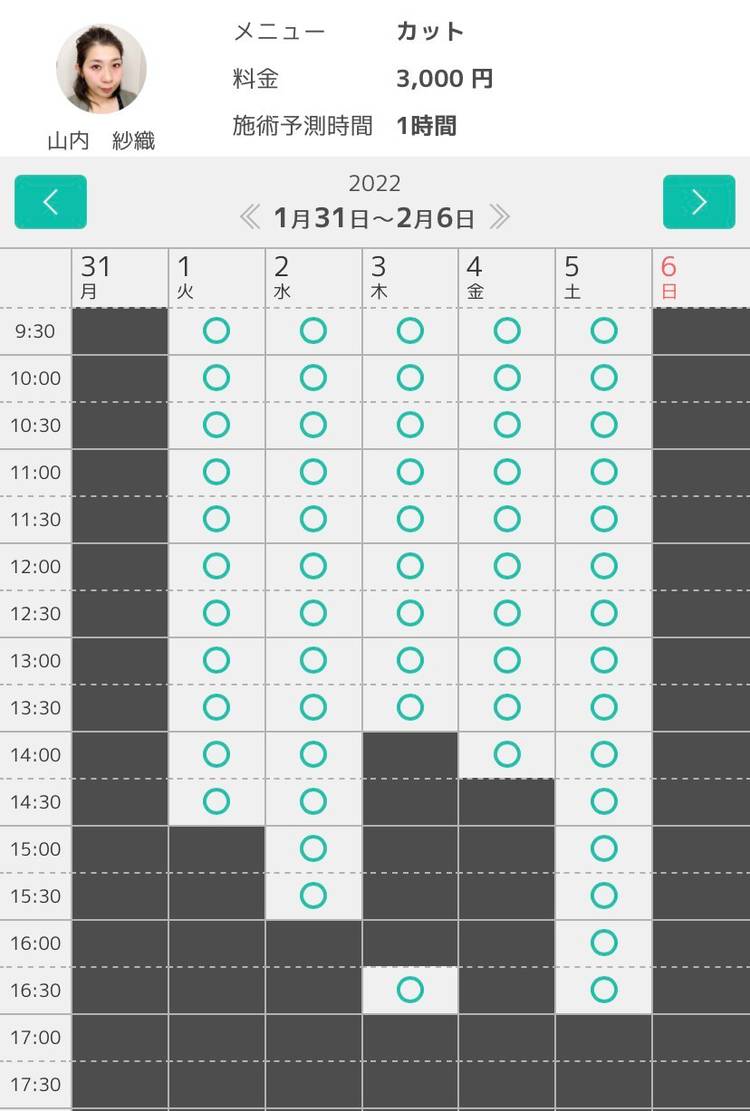
Task: Reserve 11:00 on Tuesday the 1st
Action: coord(216,472)
